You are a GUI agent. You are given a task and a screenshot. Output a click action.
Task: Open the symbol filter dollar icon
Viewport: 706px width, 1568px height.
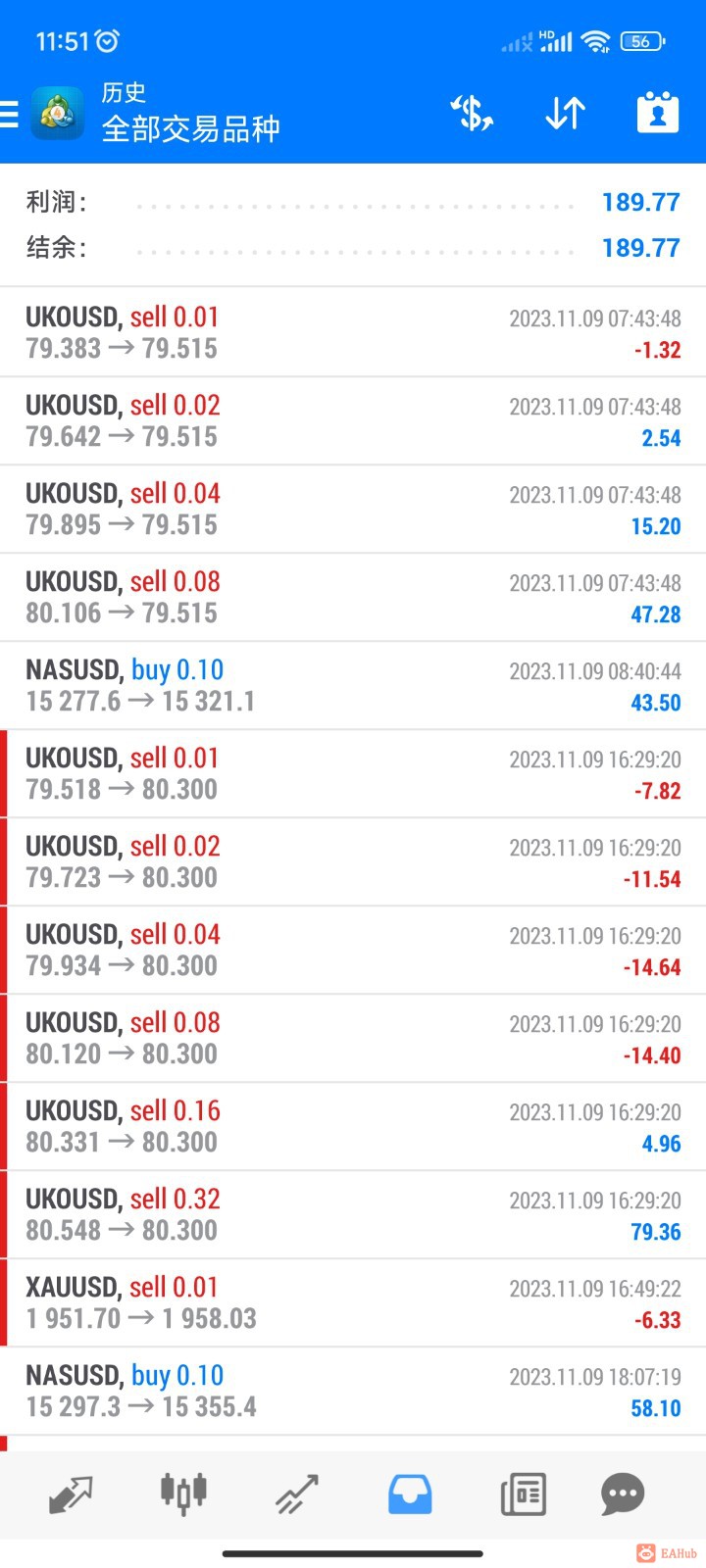(472, 114)
